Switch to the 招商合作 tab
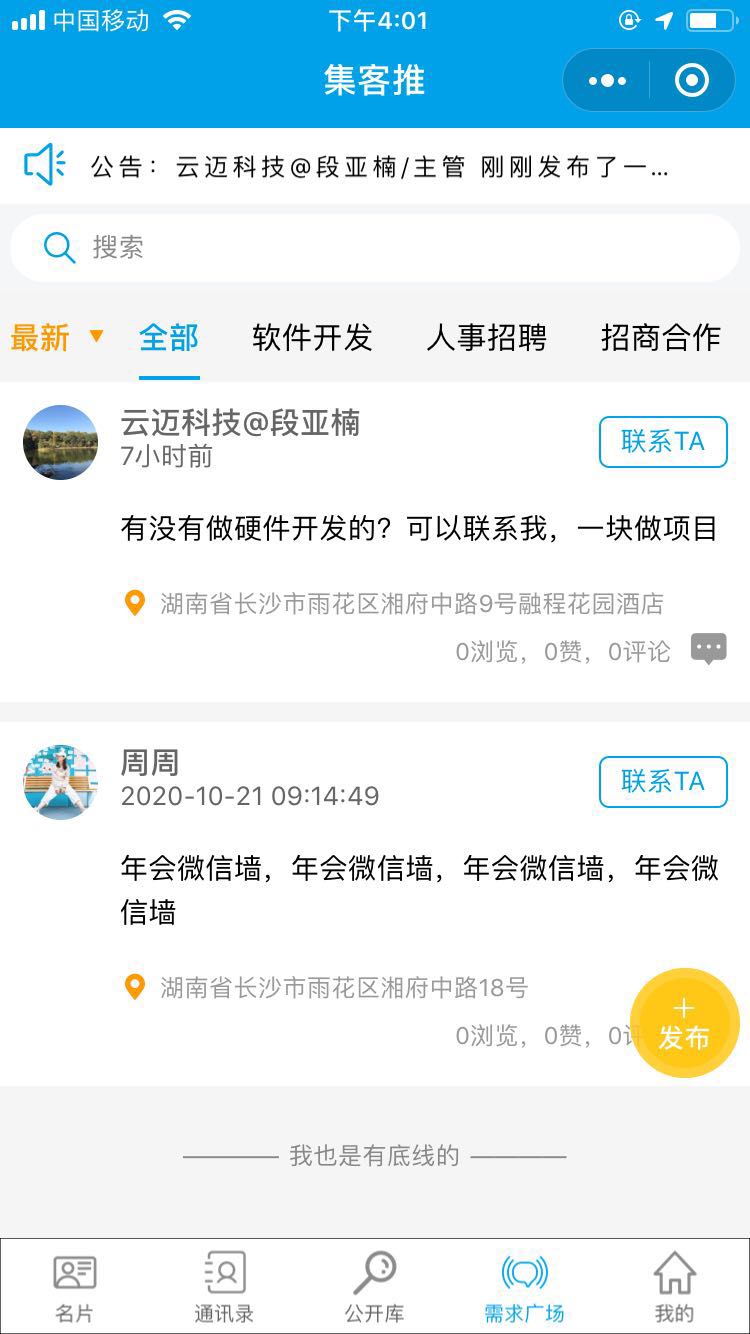The image size is (750, 1334). [x=660, y=338]
